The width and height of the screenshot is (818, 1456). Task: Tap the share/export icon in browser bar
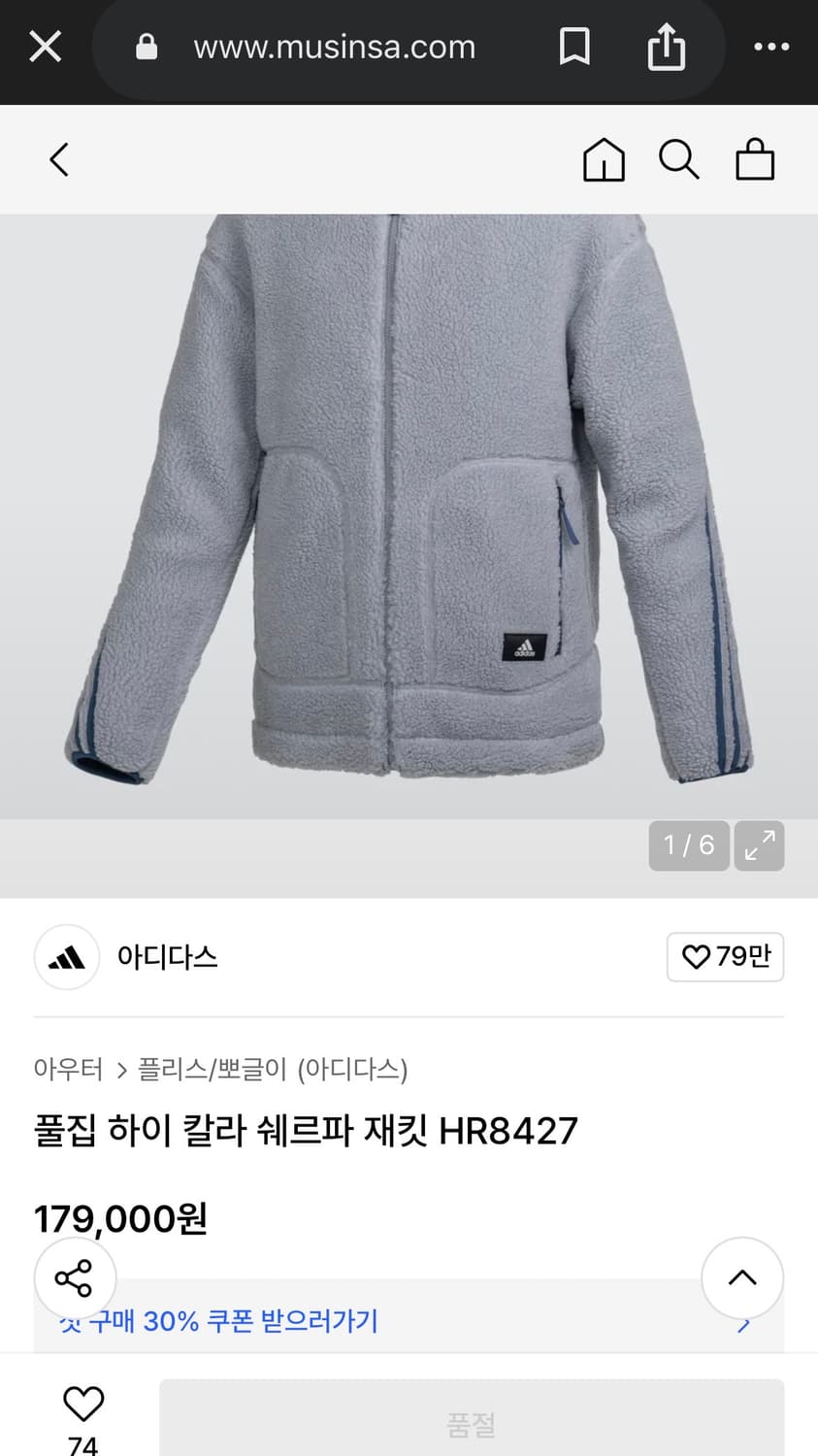(666, 47)
